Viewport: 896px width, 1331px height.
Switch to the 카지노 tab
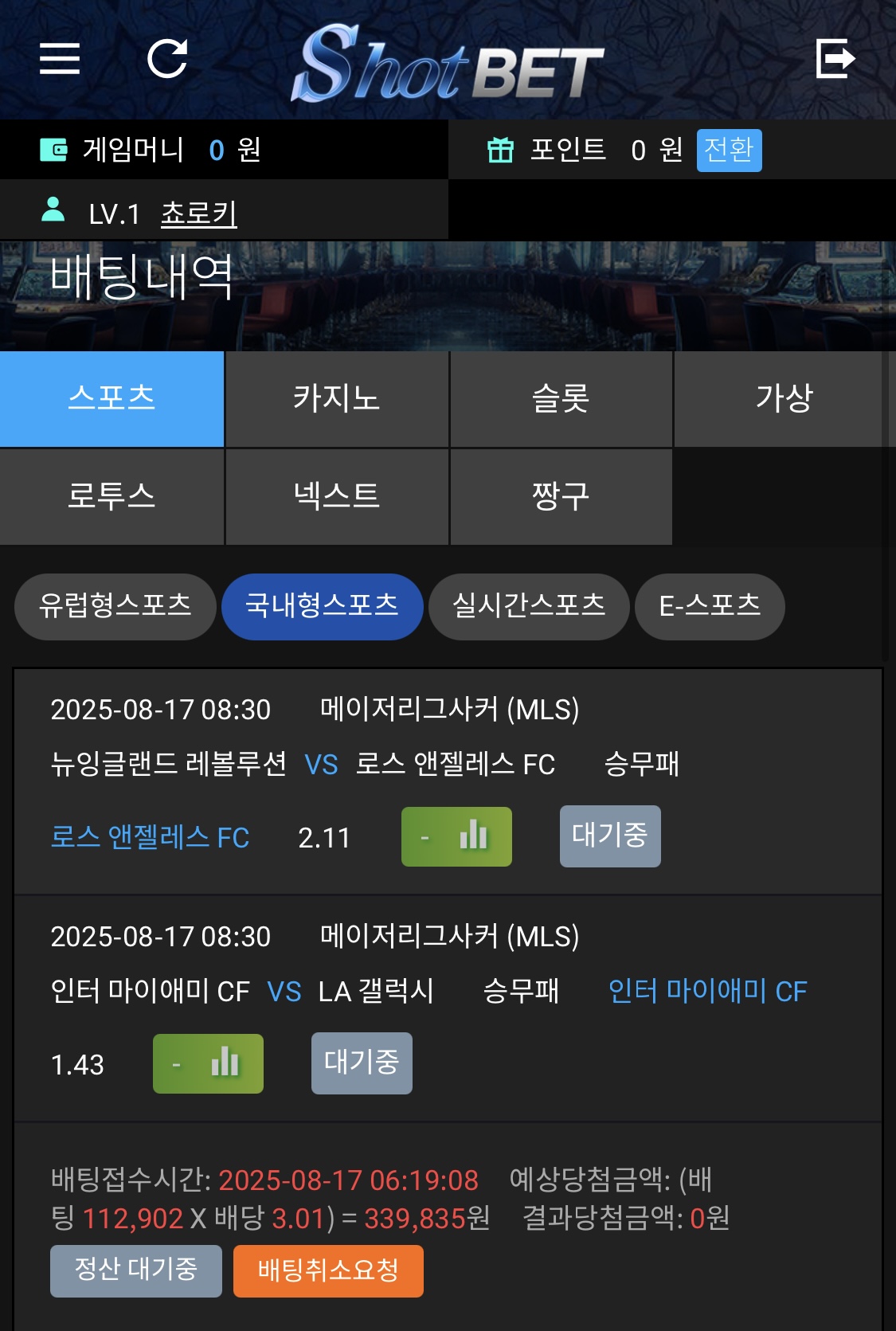[x=337, y=399]
